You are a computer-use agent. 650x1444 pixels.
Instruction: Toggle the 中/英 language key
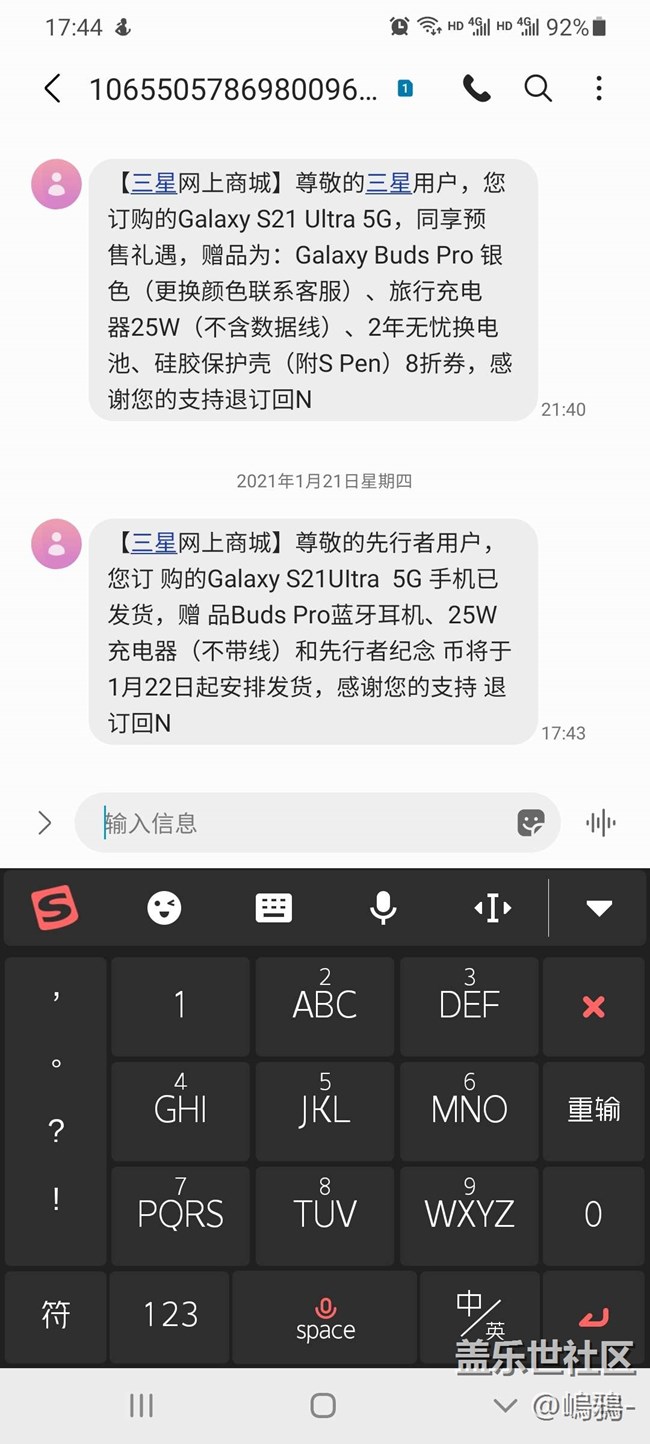tap(481, 1314)
